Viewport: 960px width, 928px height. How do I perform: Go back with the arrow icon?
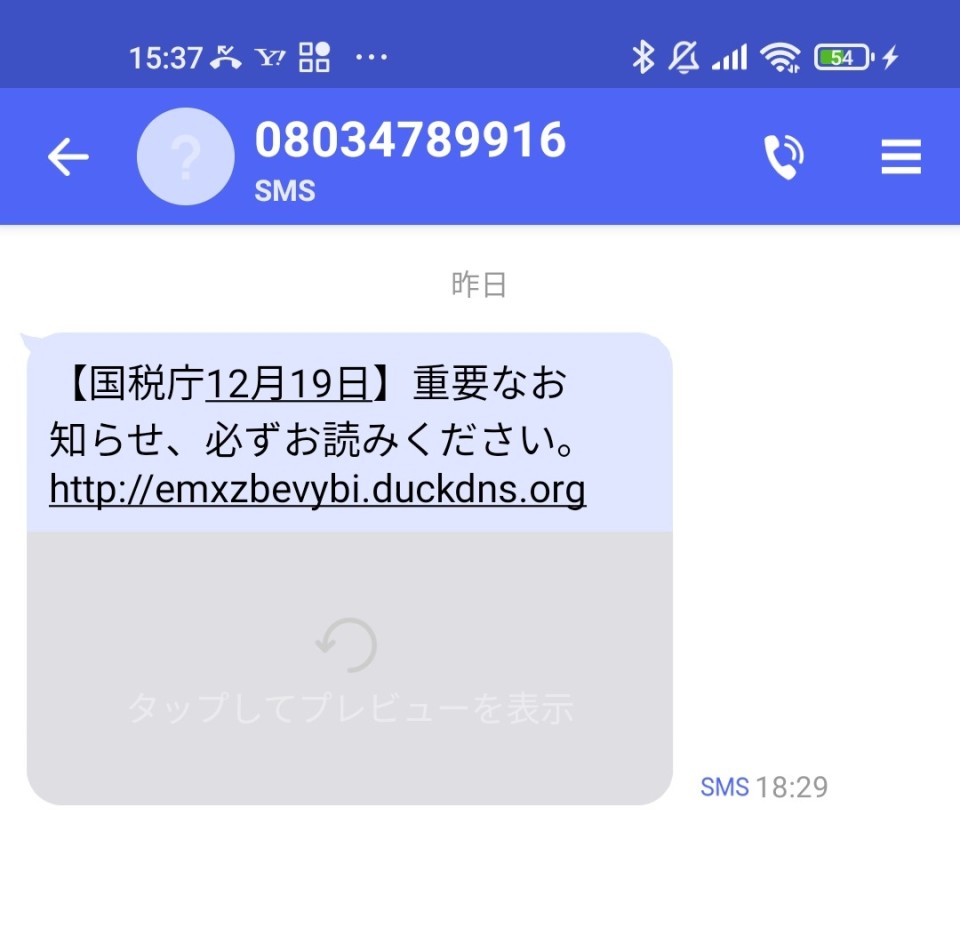click(68, 157)
